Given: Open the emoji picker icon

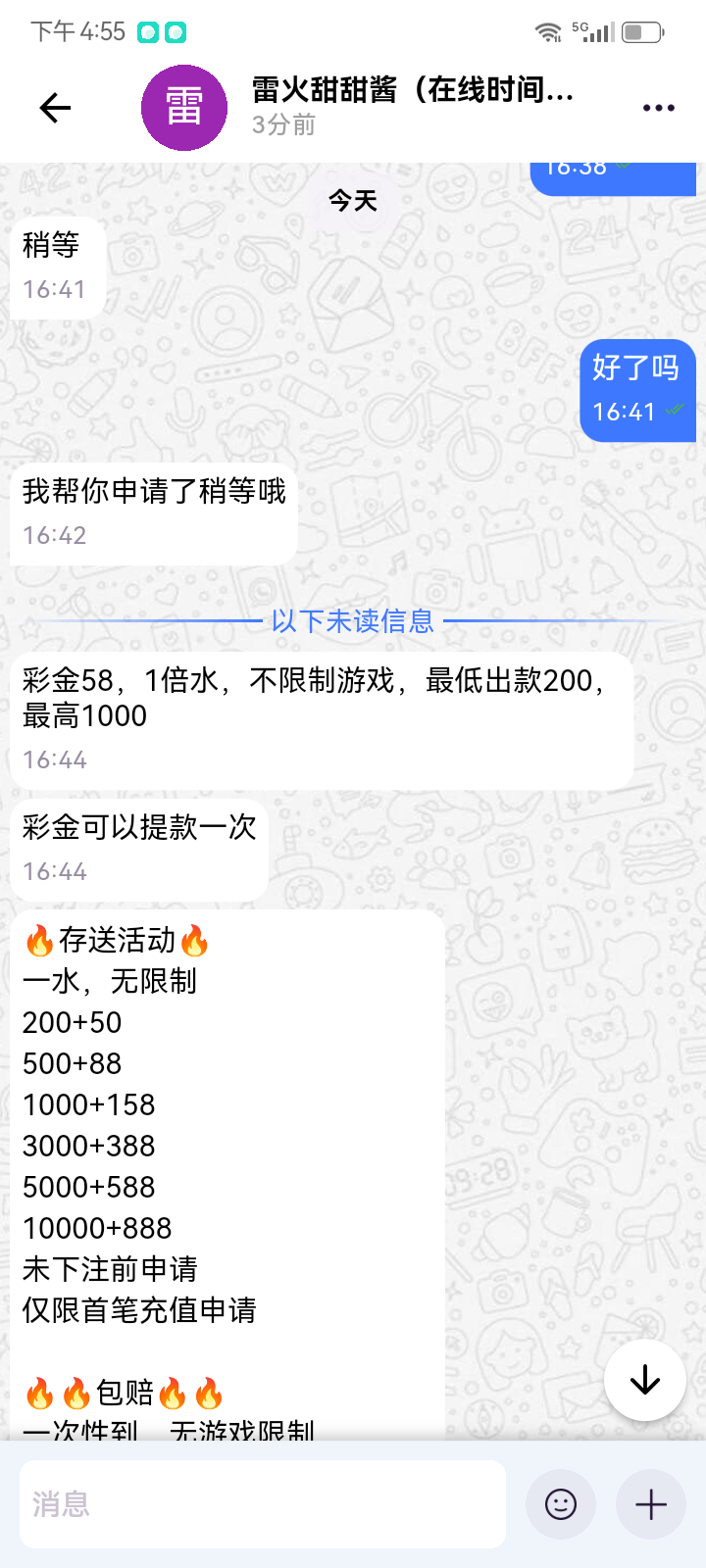Looking at the screenshot, I should coord(560,1504).
